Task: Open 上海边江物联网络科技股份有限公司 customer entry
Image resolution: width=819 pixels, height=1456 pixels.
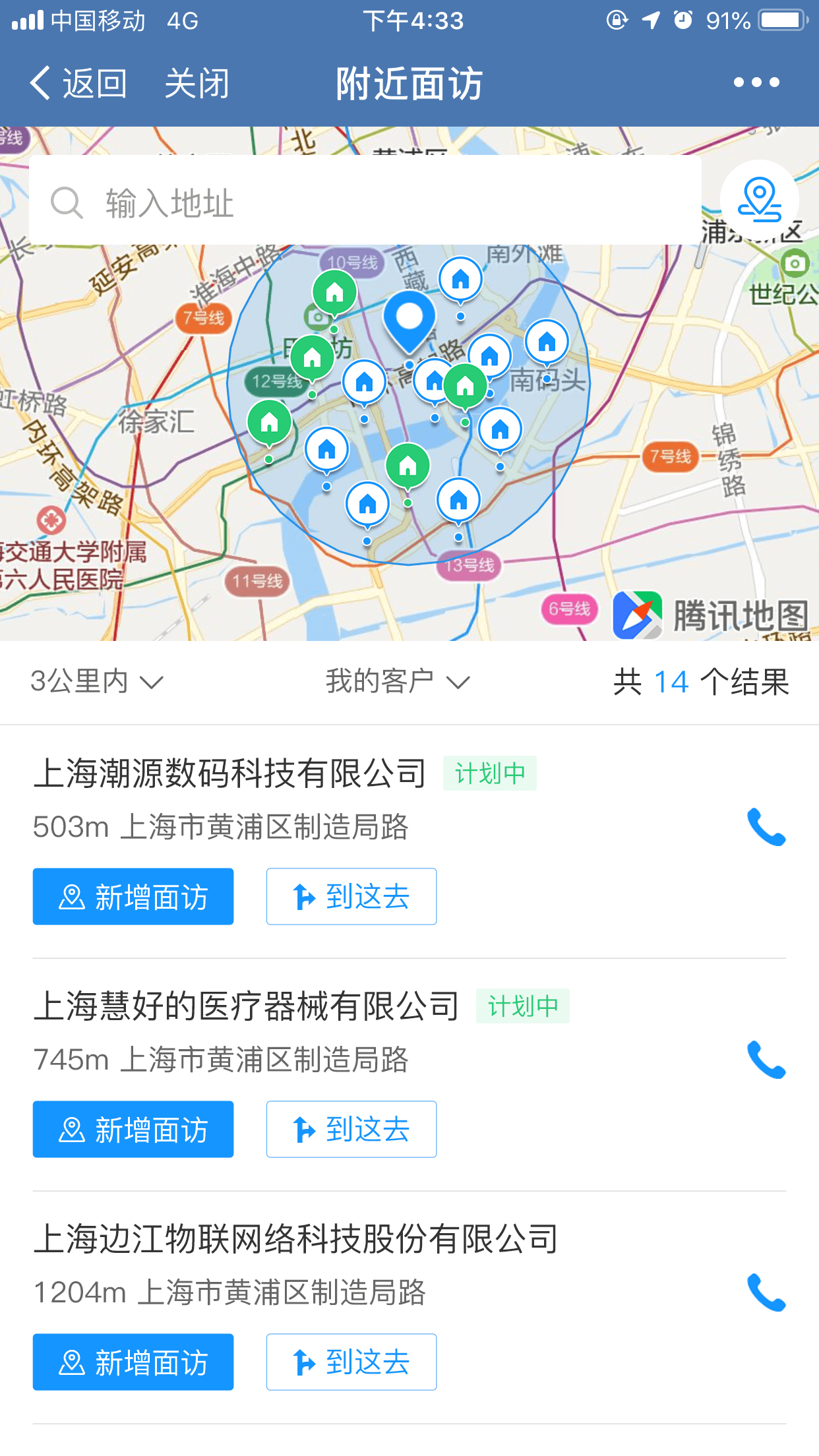Action: click(296, 1238)
